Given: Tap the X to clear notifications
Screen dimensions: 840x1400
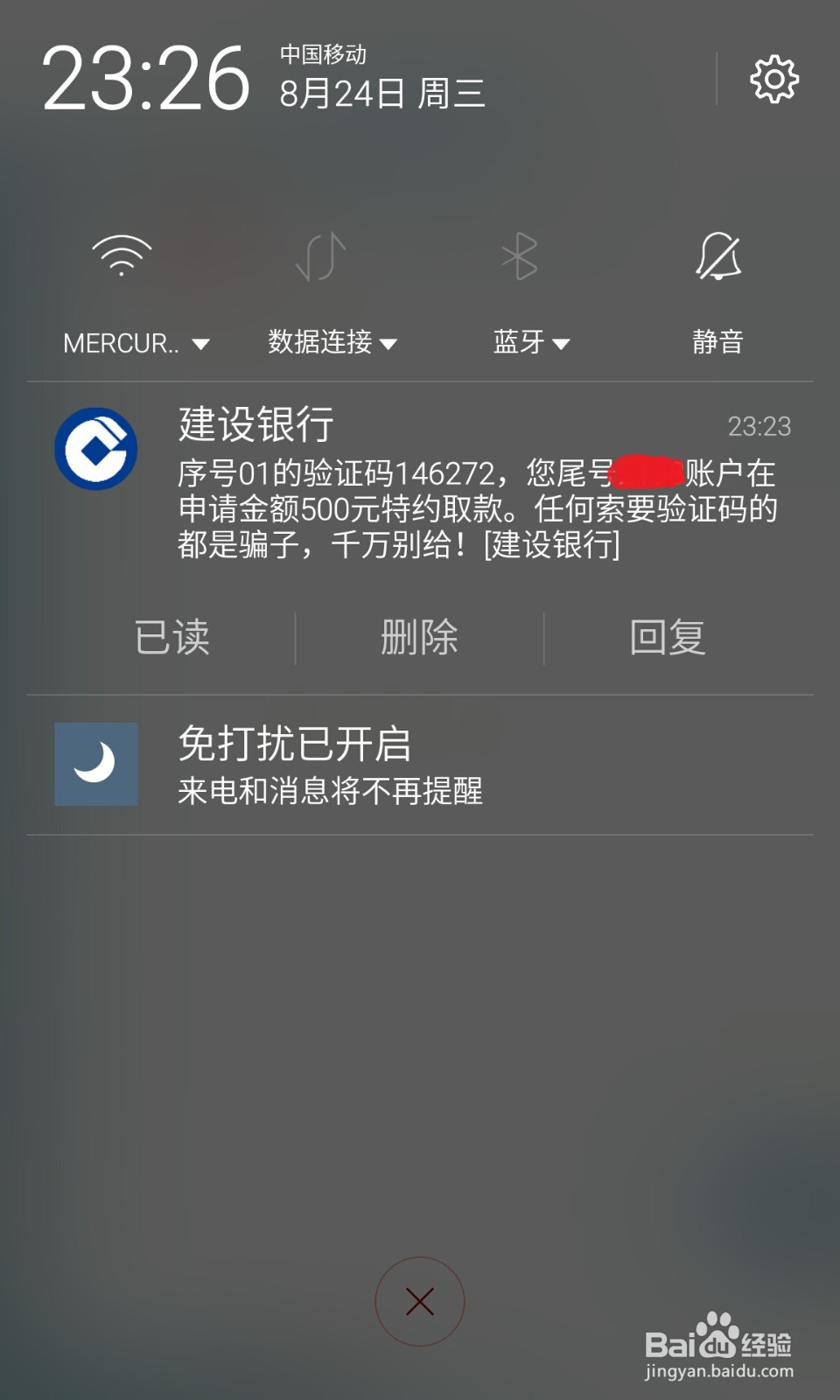Looking at the screenshot, I should coord(420,1301).
